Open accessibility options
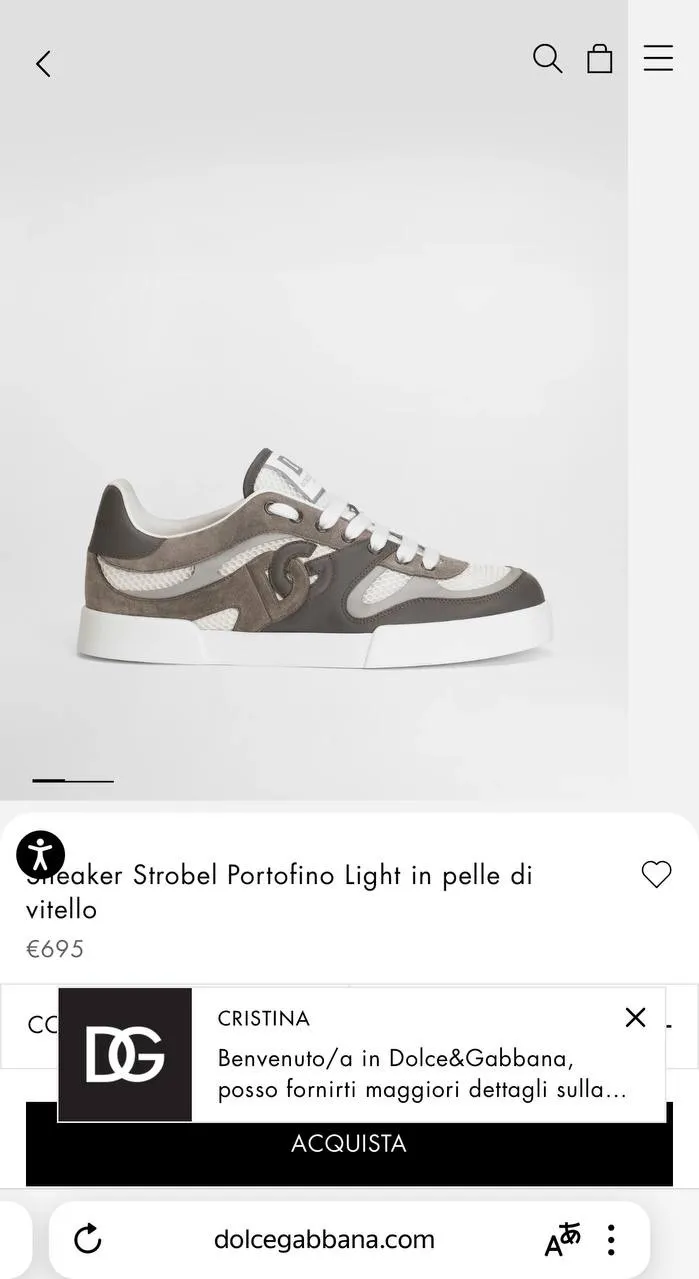Screen dimensions: 699x1279 coord(41,855)
